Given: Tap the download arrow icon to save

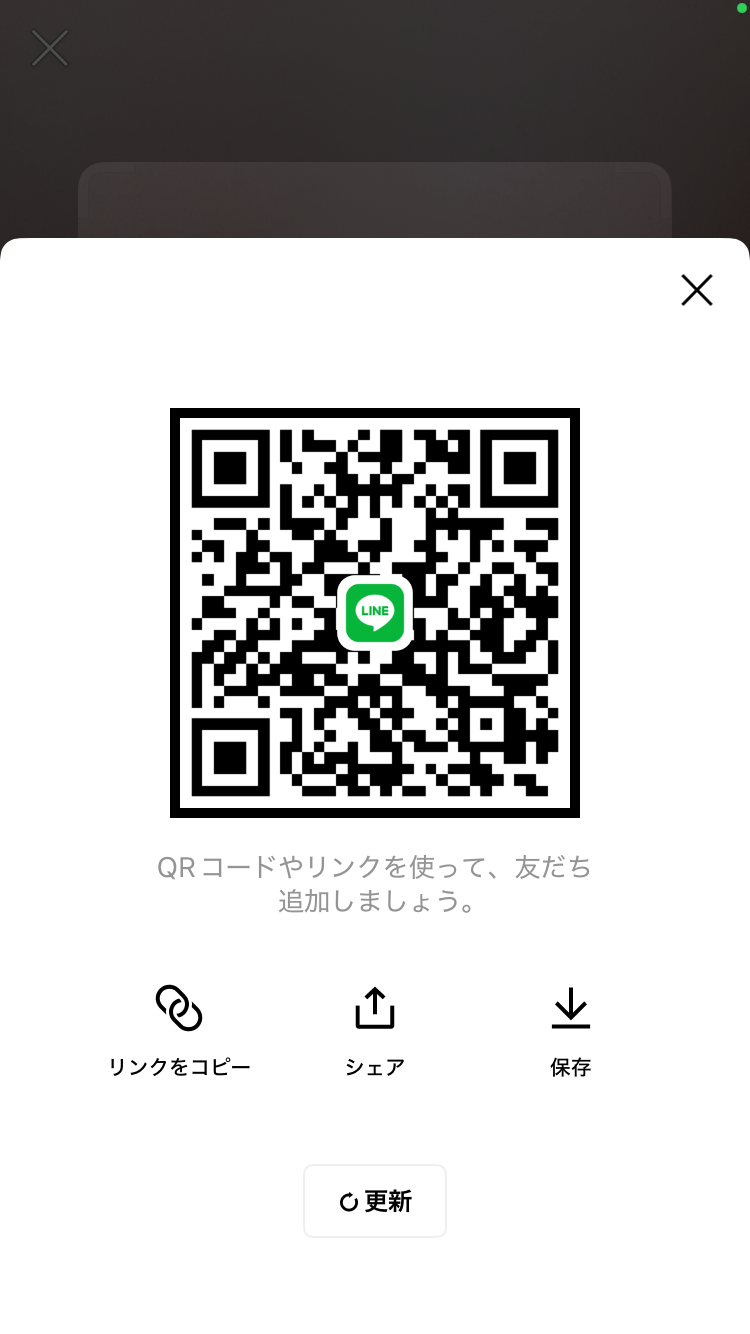Looking at the screenshot, I should (570, 1007).
